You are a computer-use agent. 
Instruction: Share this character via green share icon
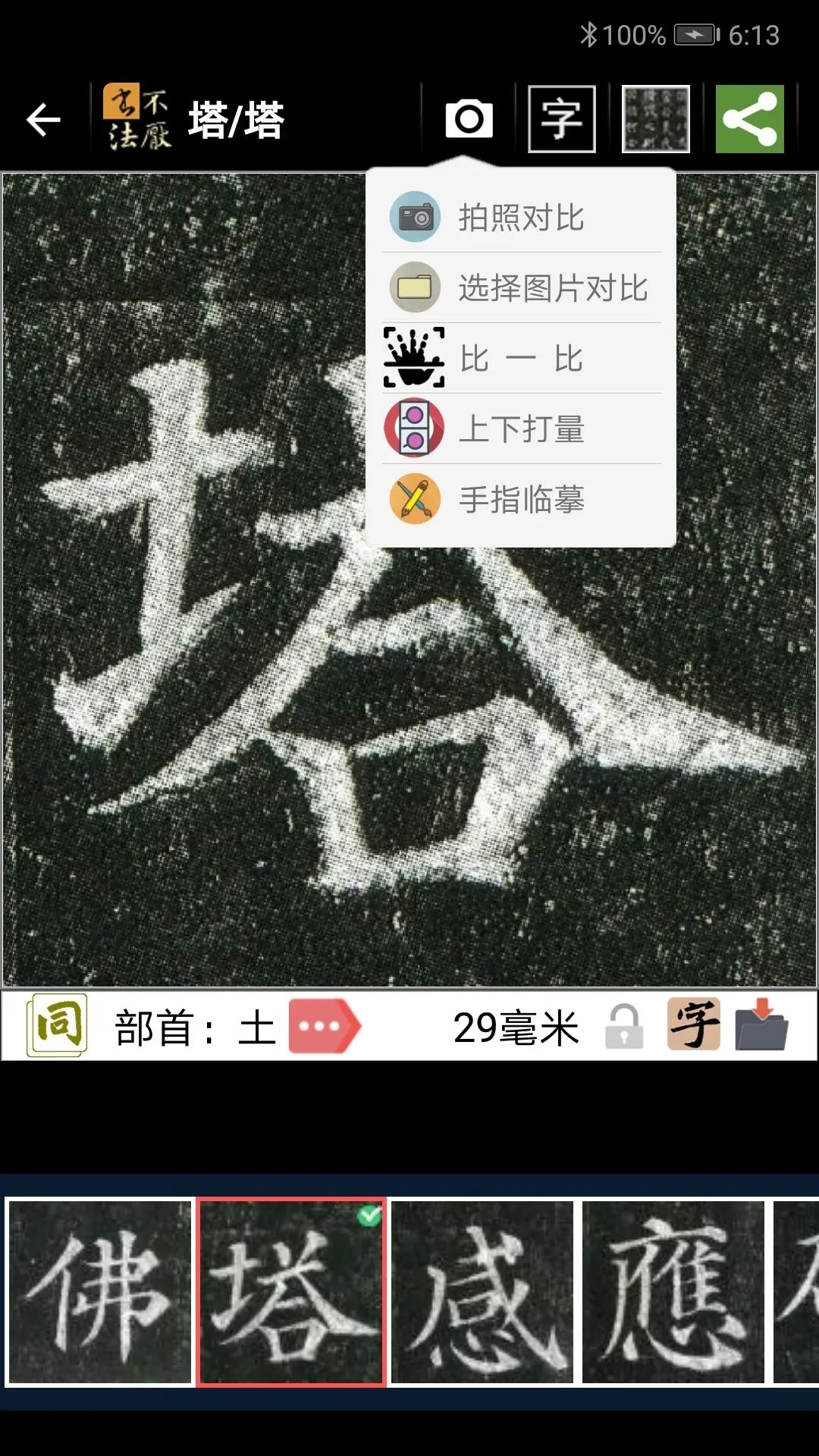point(749,119)
